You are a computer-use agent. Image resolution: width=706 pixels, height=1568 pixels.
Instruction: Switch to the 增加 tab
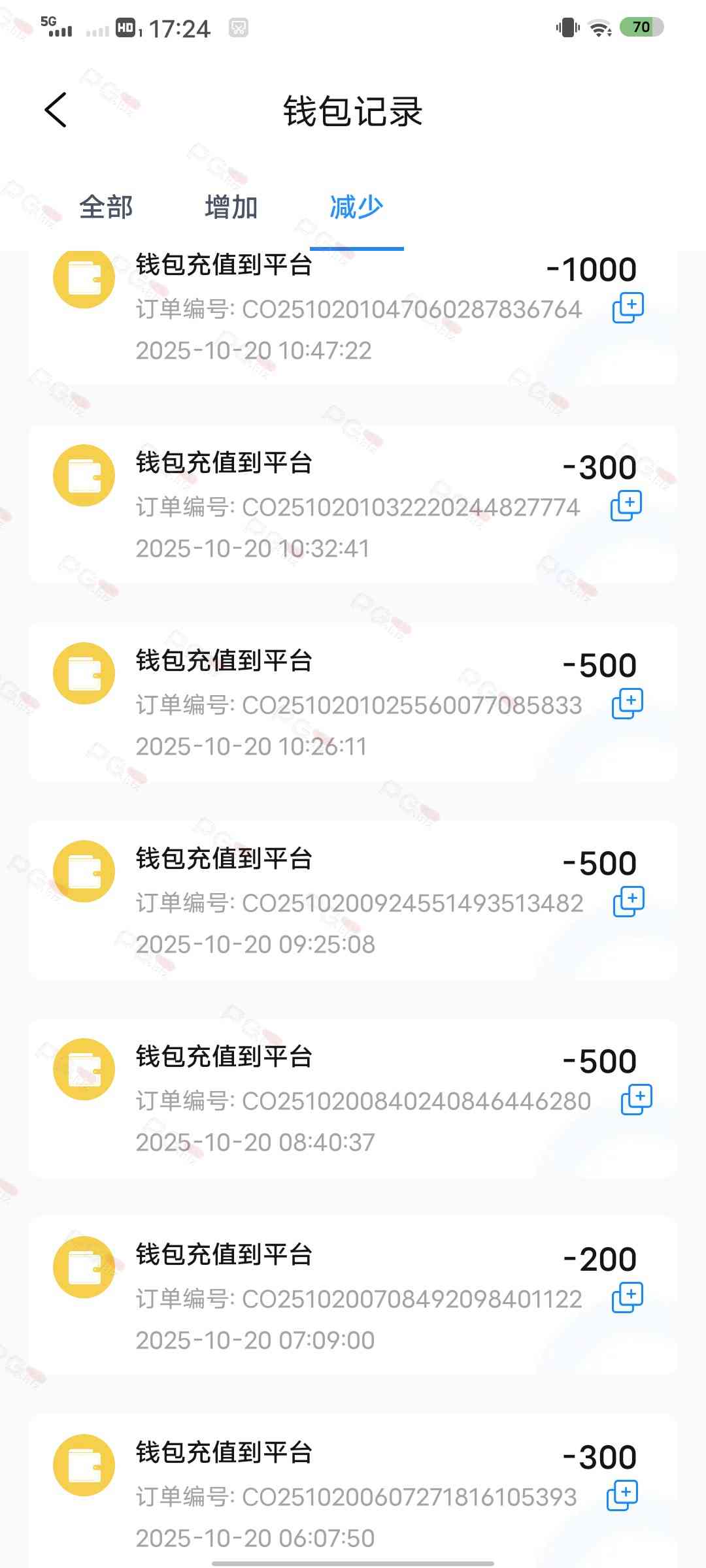coord(231,208)
